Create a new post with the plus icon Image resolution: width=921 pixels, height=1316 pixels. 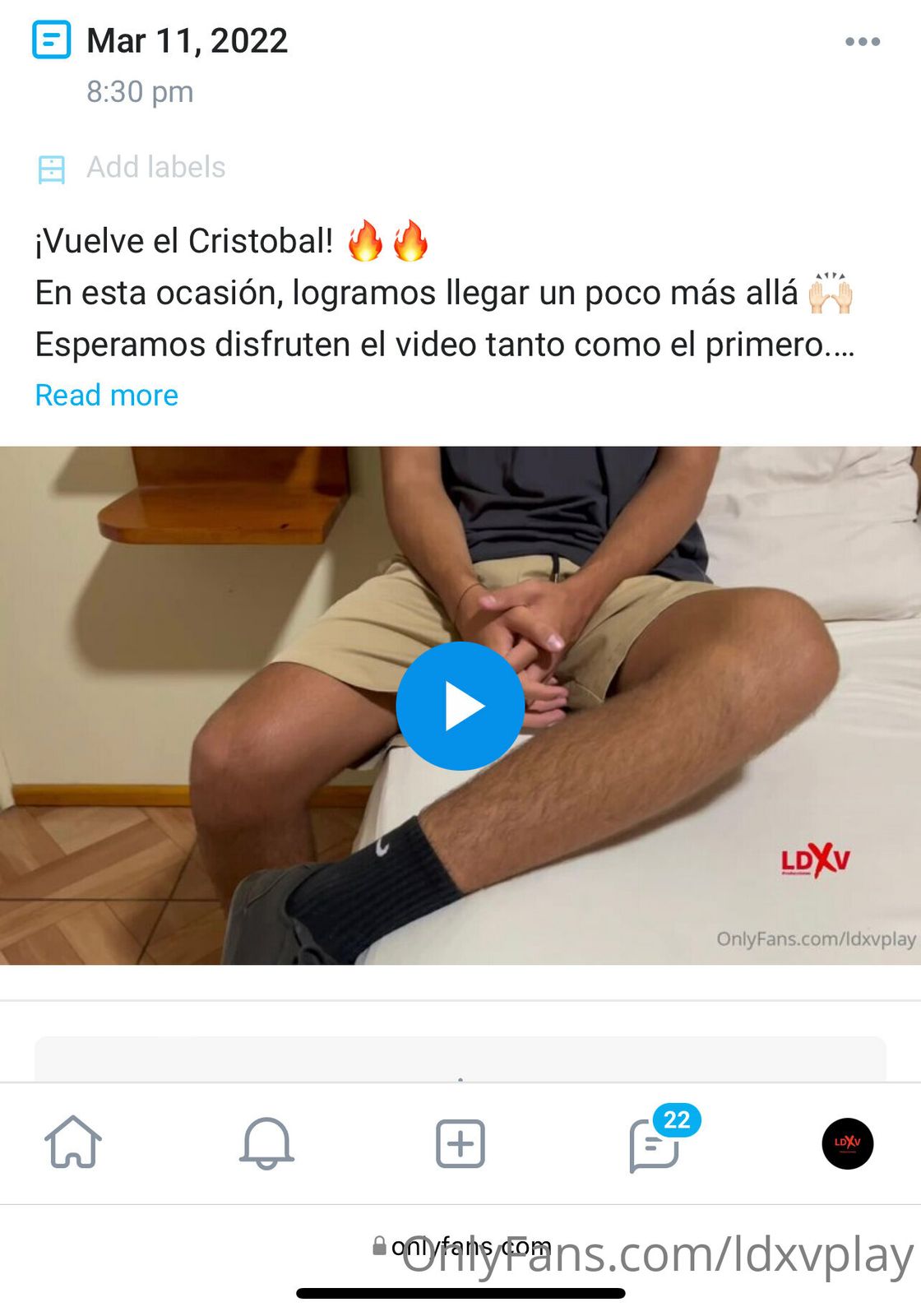point(460,1143)
